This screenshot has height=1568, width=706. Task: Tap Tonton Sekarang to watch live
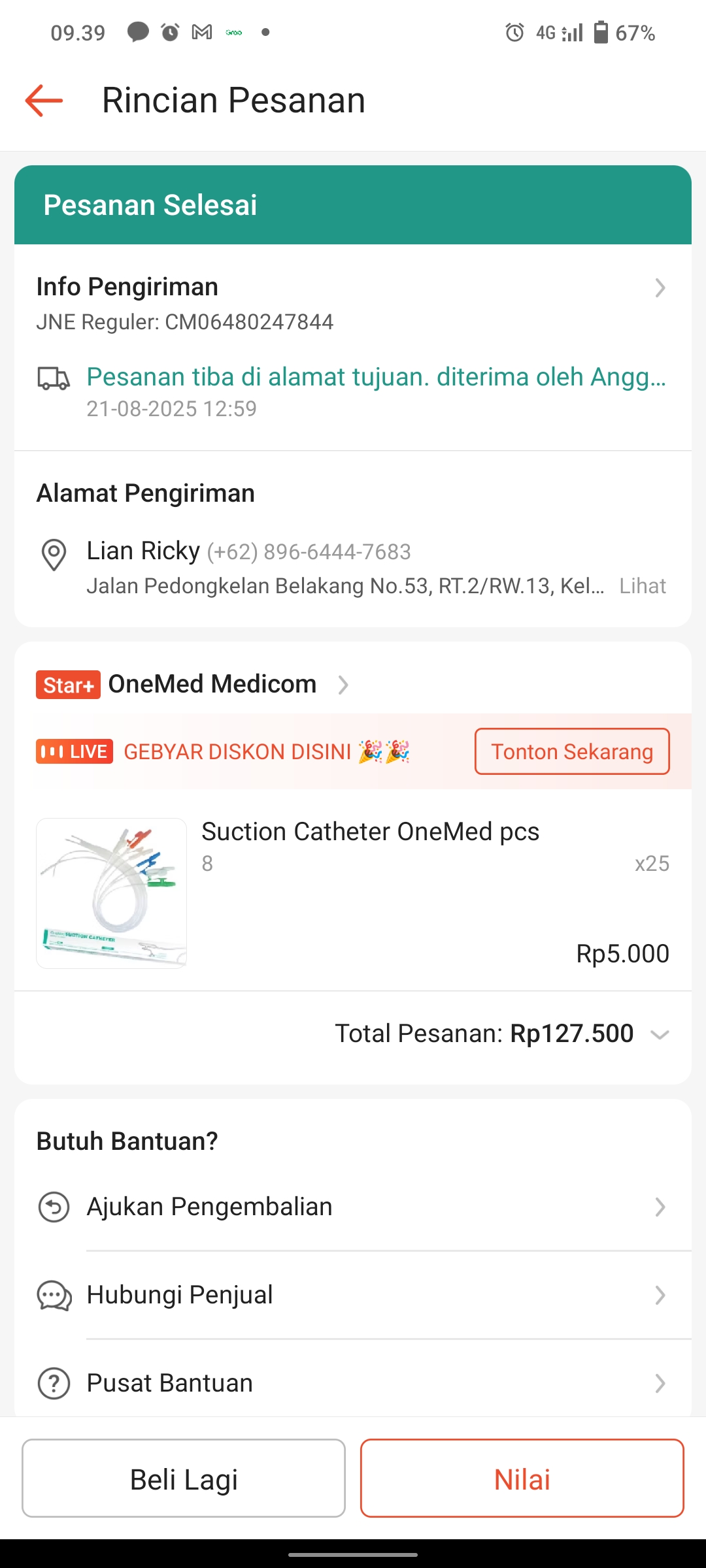572,751
